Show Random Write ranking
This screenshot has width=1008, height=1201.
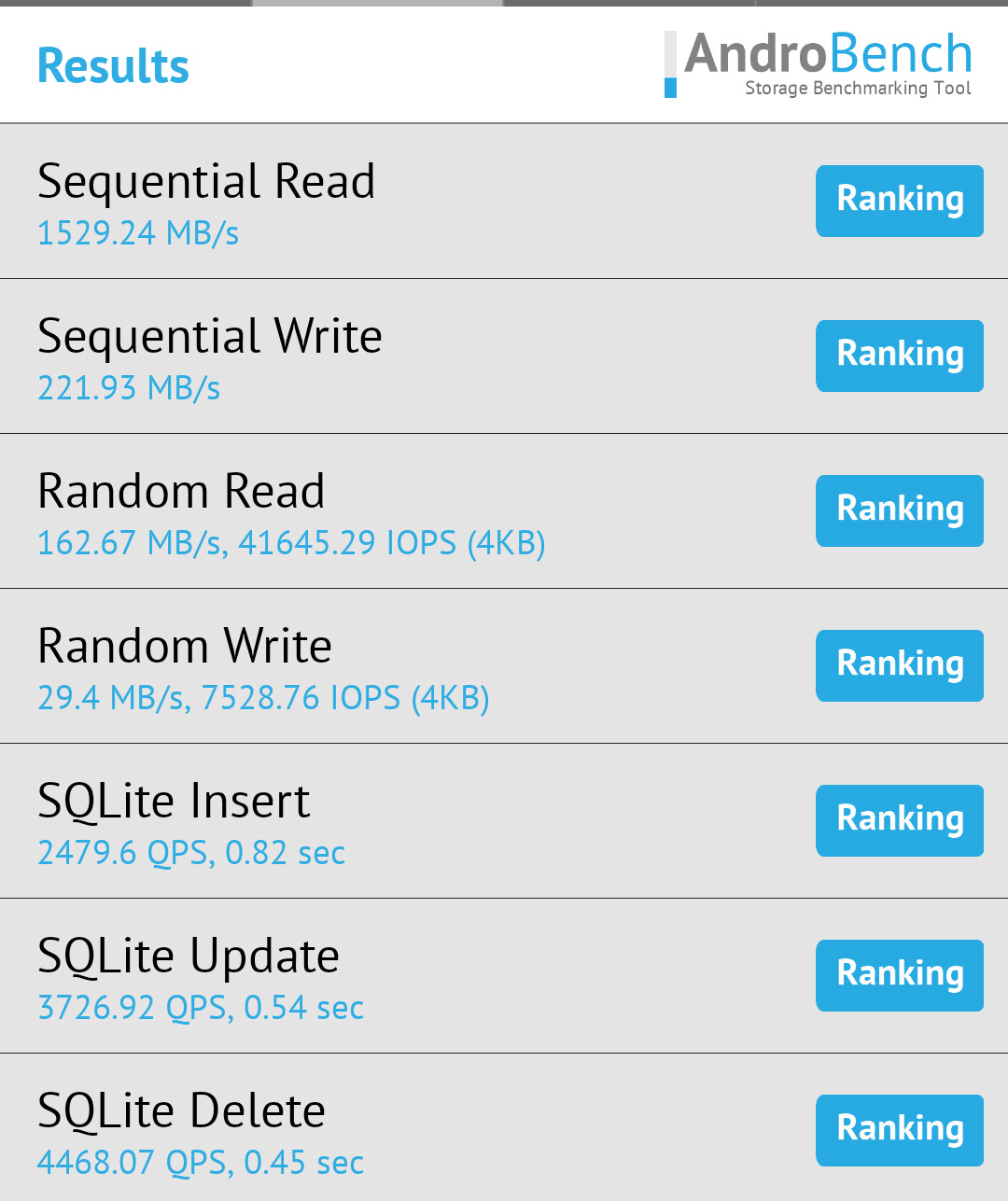point(899,665)
